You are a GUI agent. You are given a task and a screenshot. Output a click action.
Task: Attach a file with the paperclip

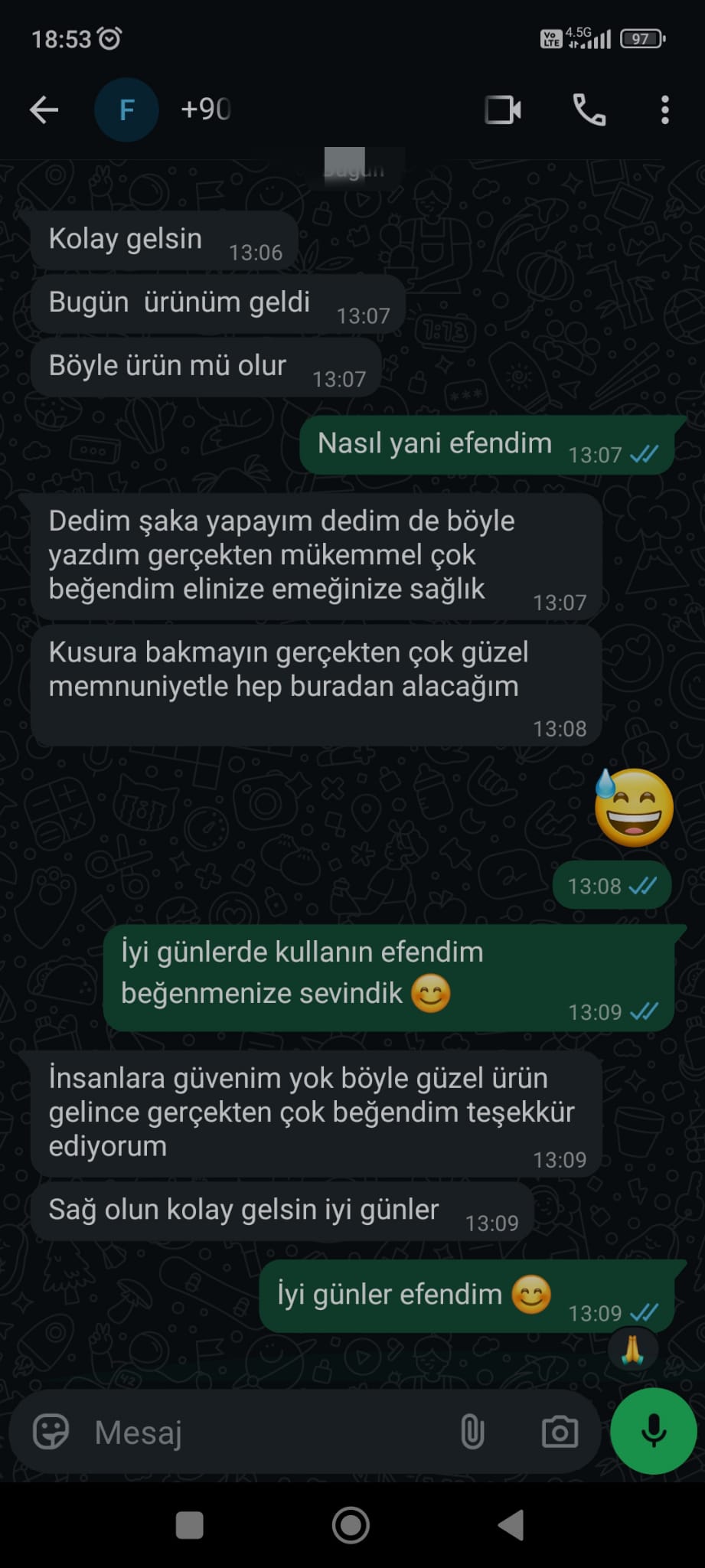(x=472, y=1432)
